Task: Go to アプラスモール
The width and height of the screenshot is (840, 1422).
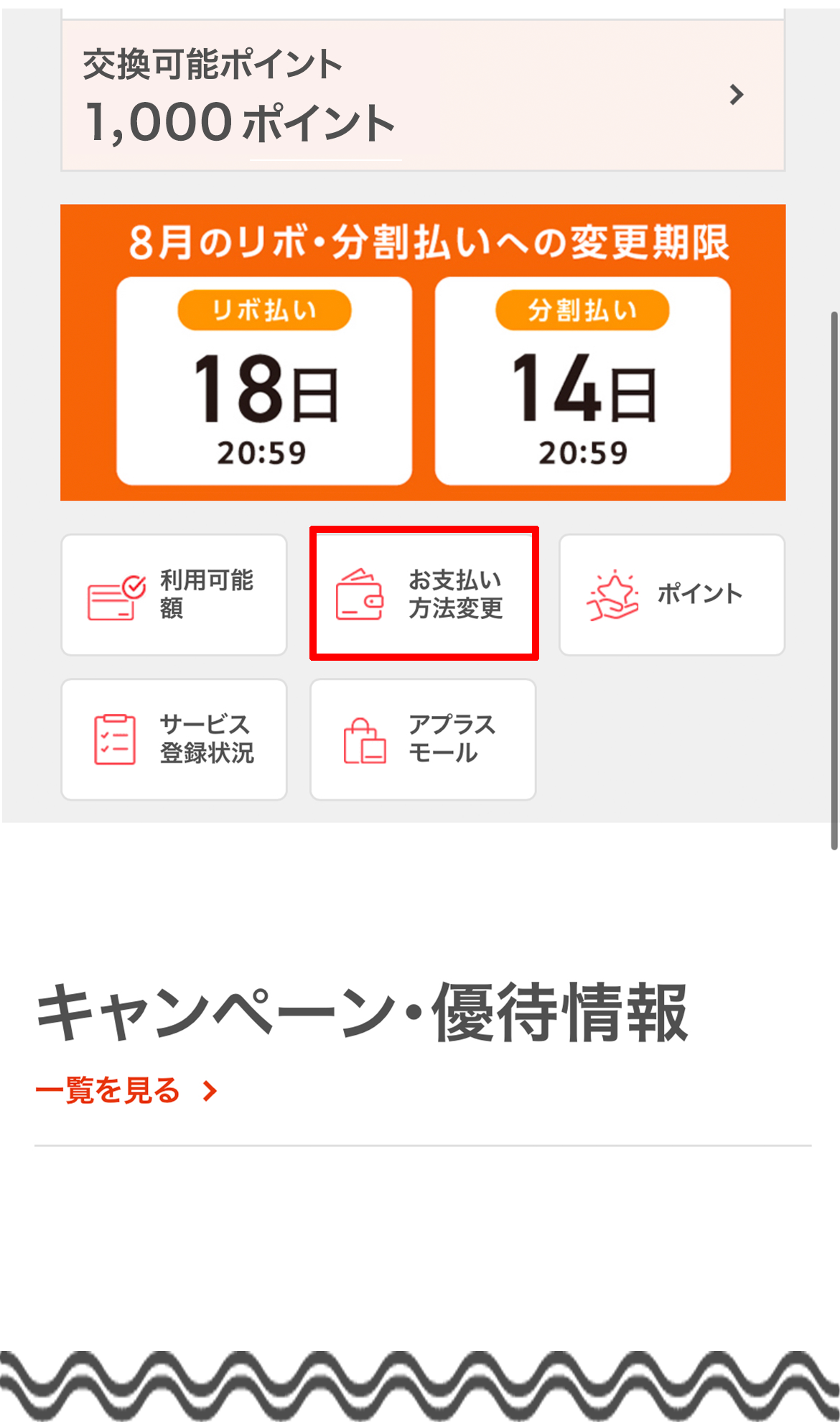Action: pos(423,739)
